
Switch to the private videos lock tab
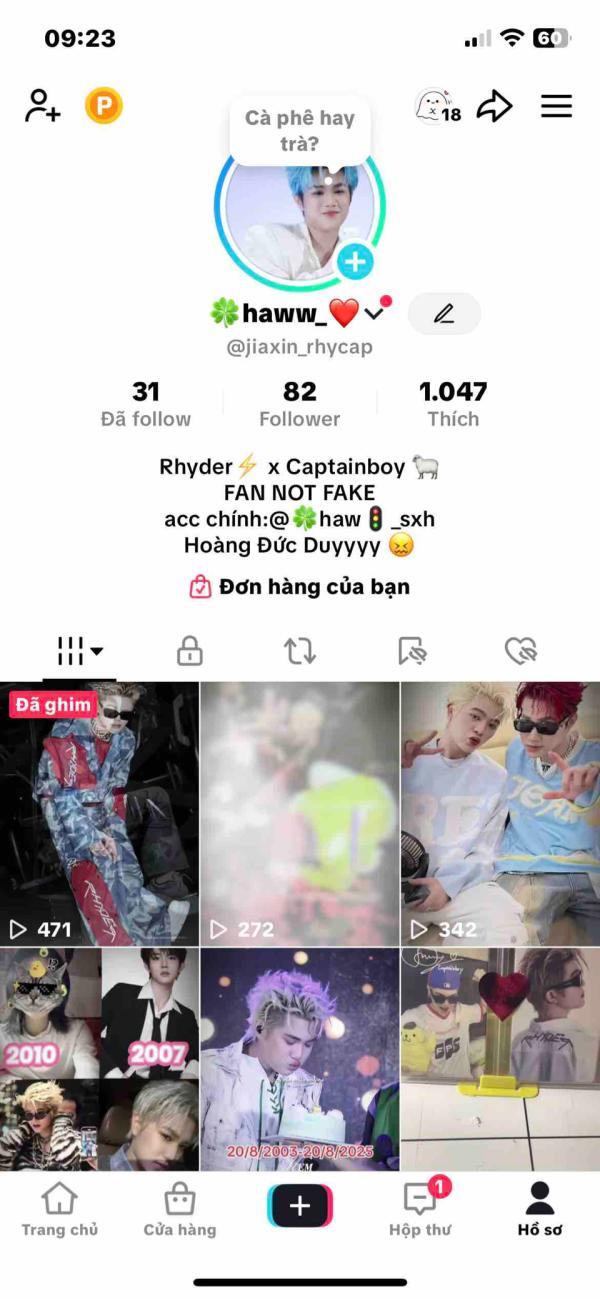pyautogui.click(x=190, y=652)
